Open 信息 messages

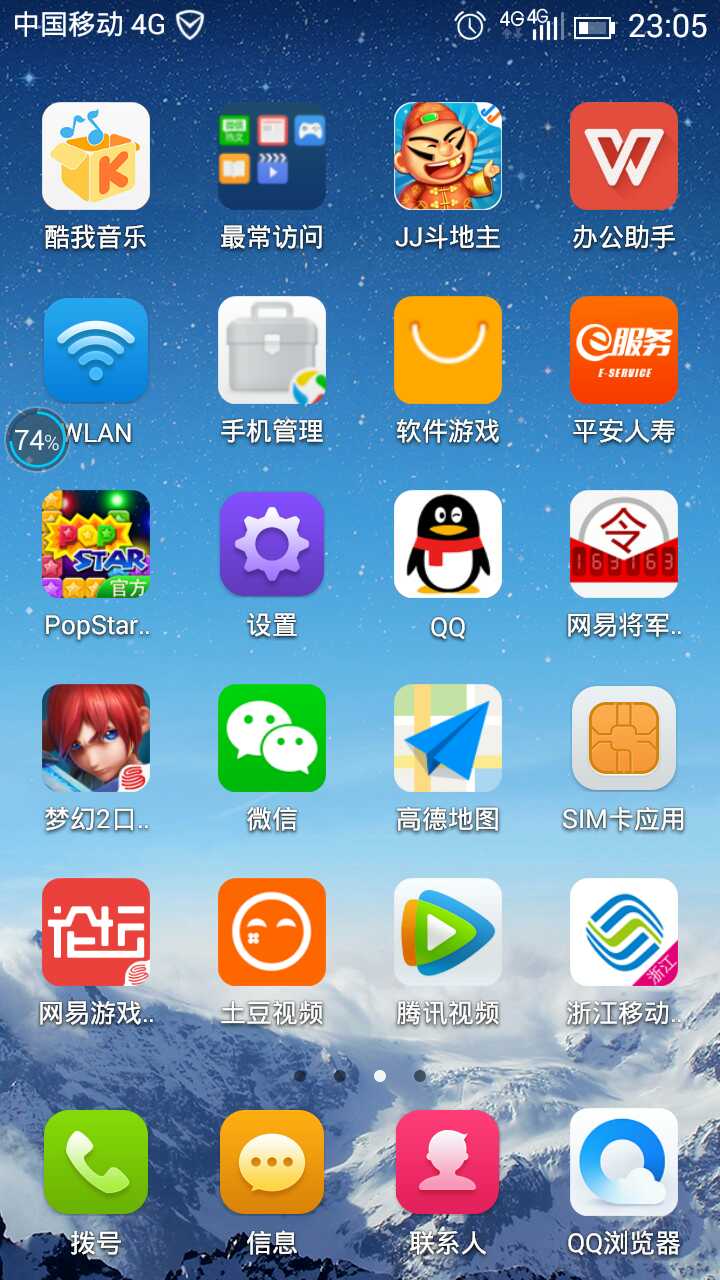(x=272, y=1162)
